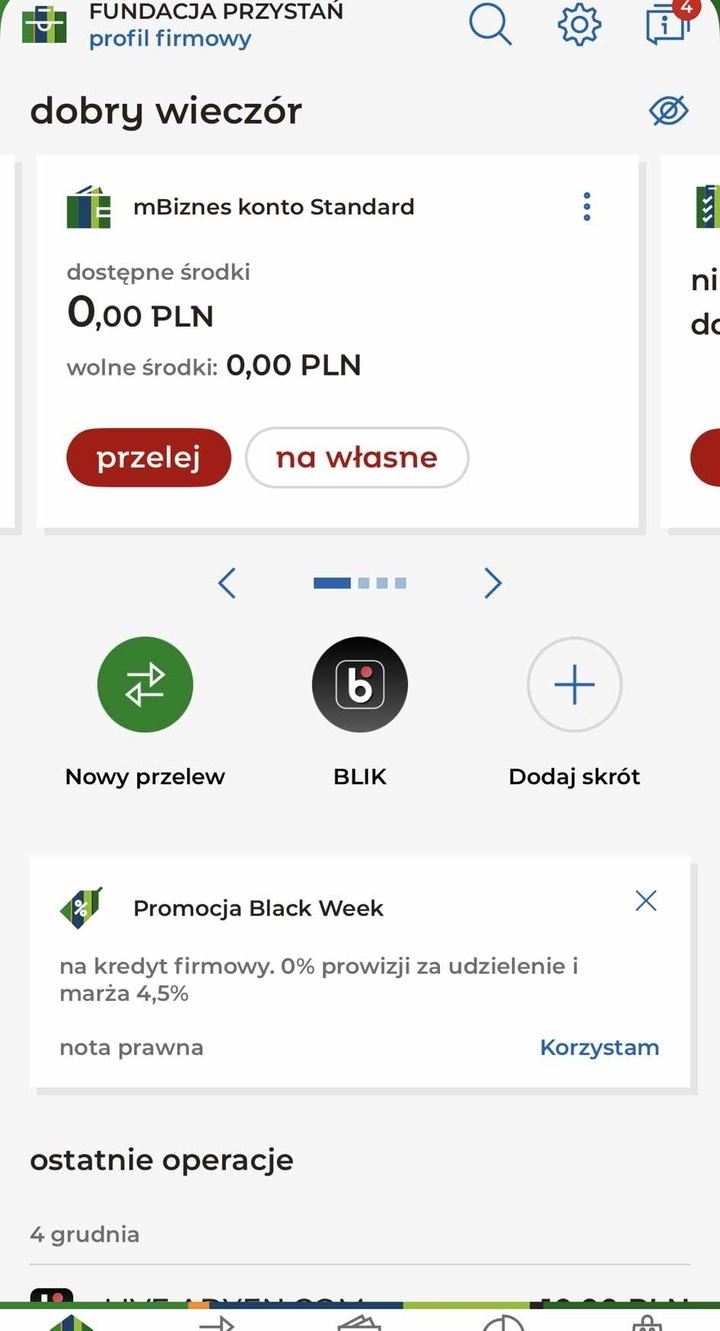Go to next account card arrow
This screenshot has height=1331, width=720.
[x=492, y=583]
